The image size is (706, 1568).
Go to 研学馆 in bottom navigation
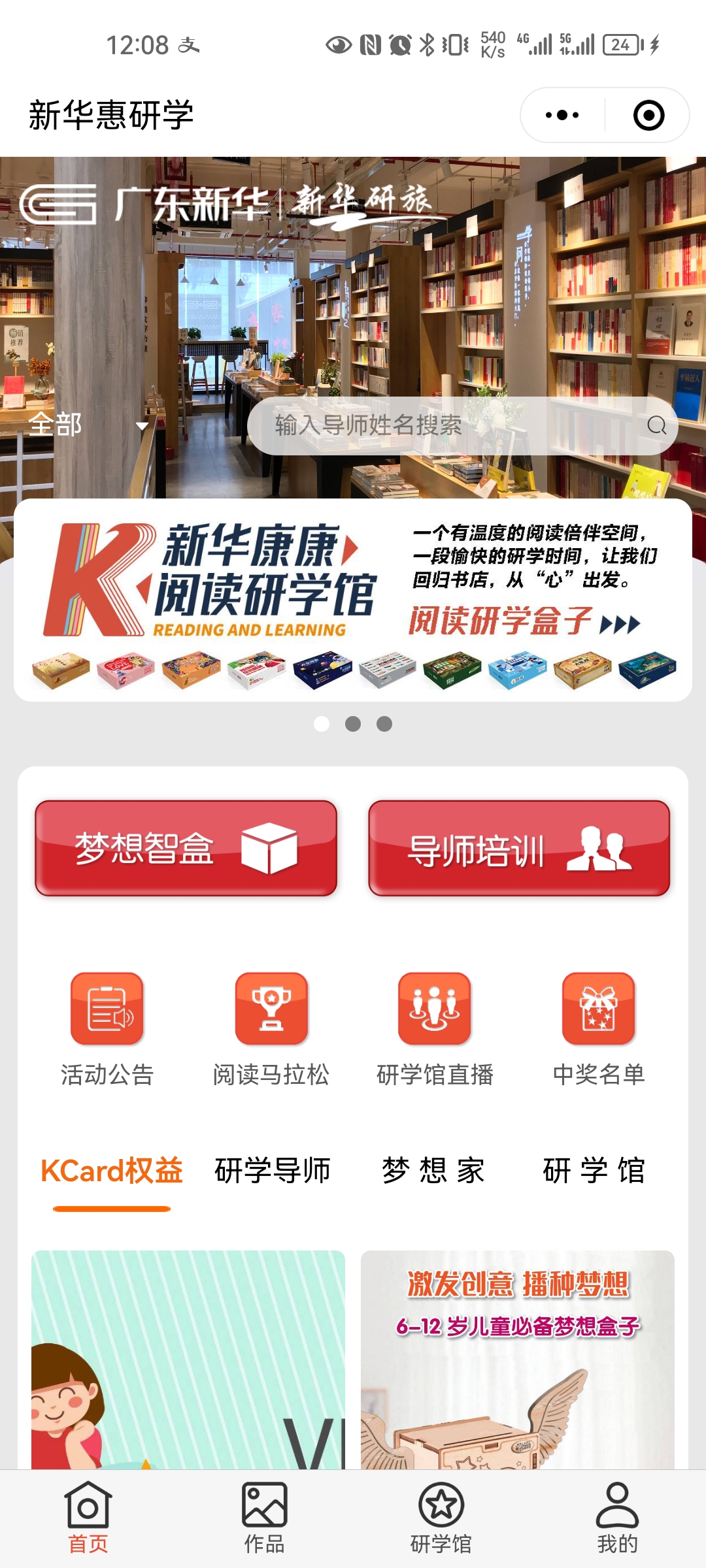tap(441, 1518)
